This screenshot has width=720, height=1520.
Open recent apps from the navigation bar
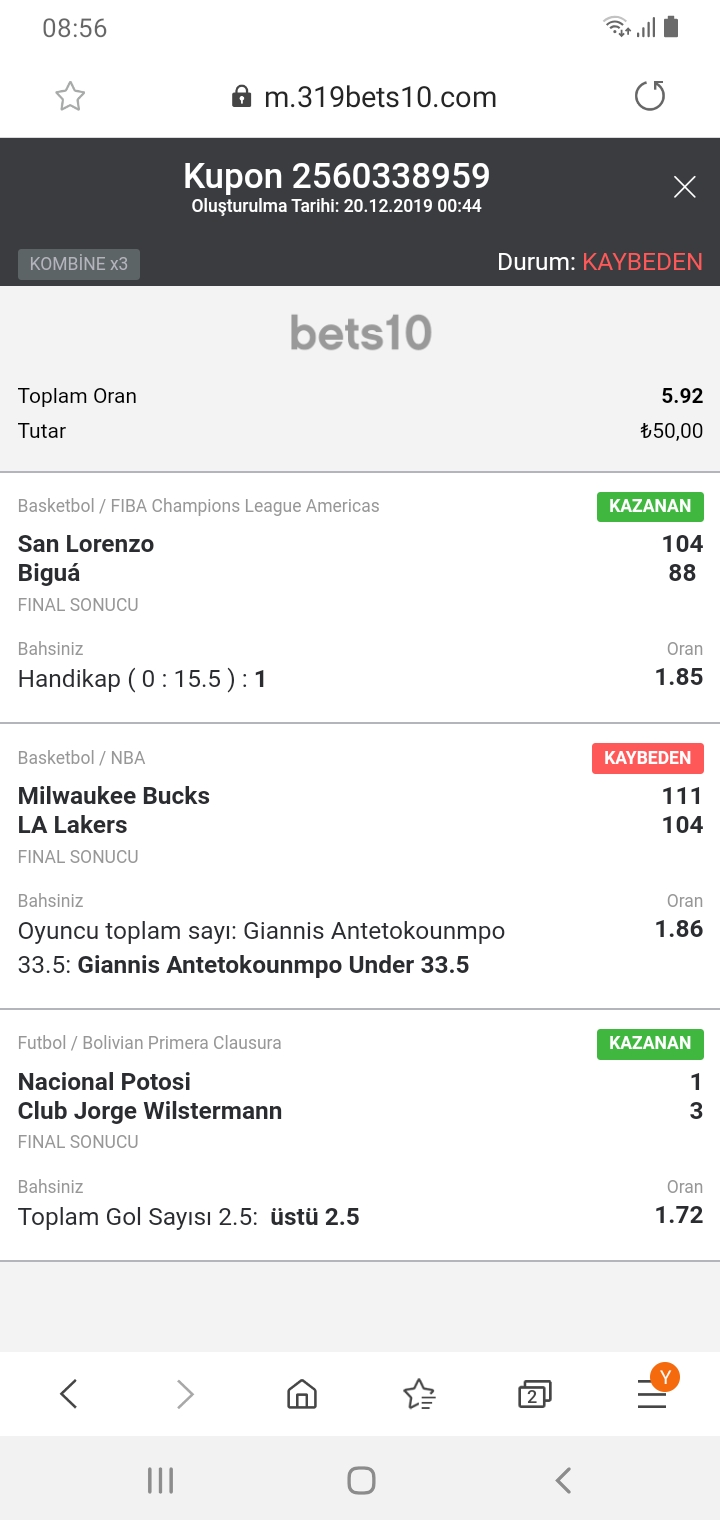point(160,1480)
